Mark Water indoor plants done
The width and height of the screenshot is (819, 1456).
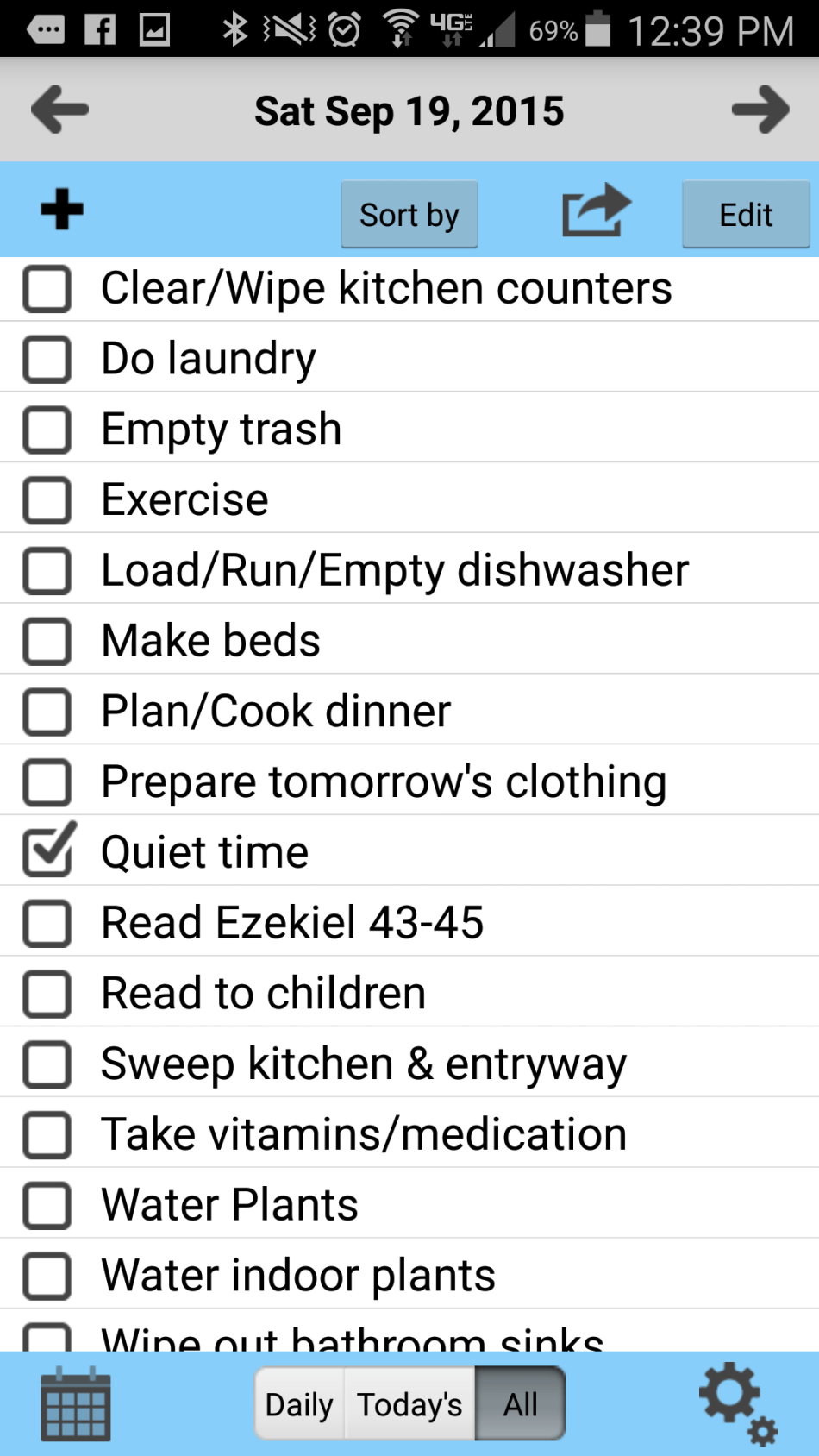point(47,1276)
